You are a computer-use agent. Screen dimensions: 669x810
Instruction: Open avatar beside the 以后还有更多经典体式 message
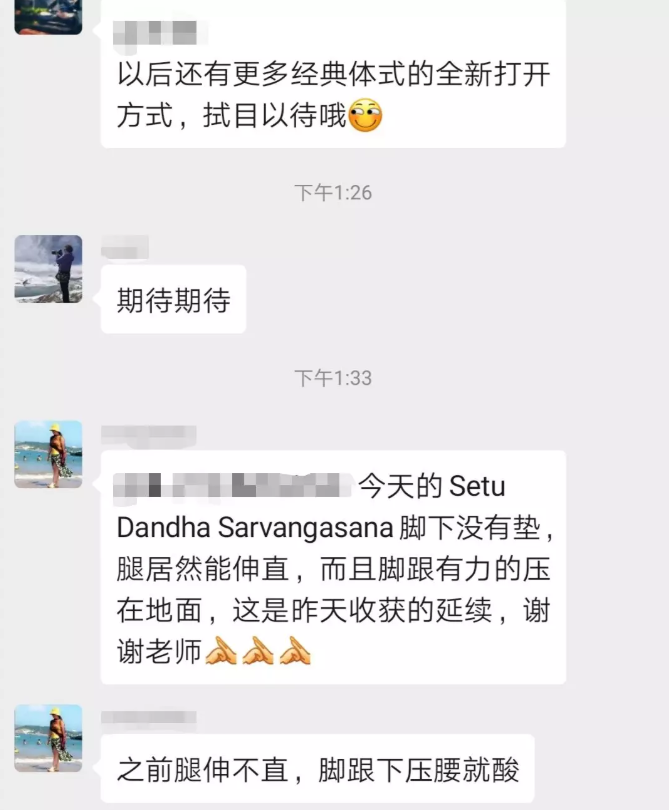pos(48,14)
